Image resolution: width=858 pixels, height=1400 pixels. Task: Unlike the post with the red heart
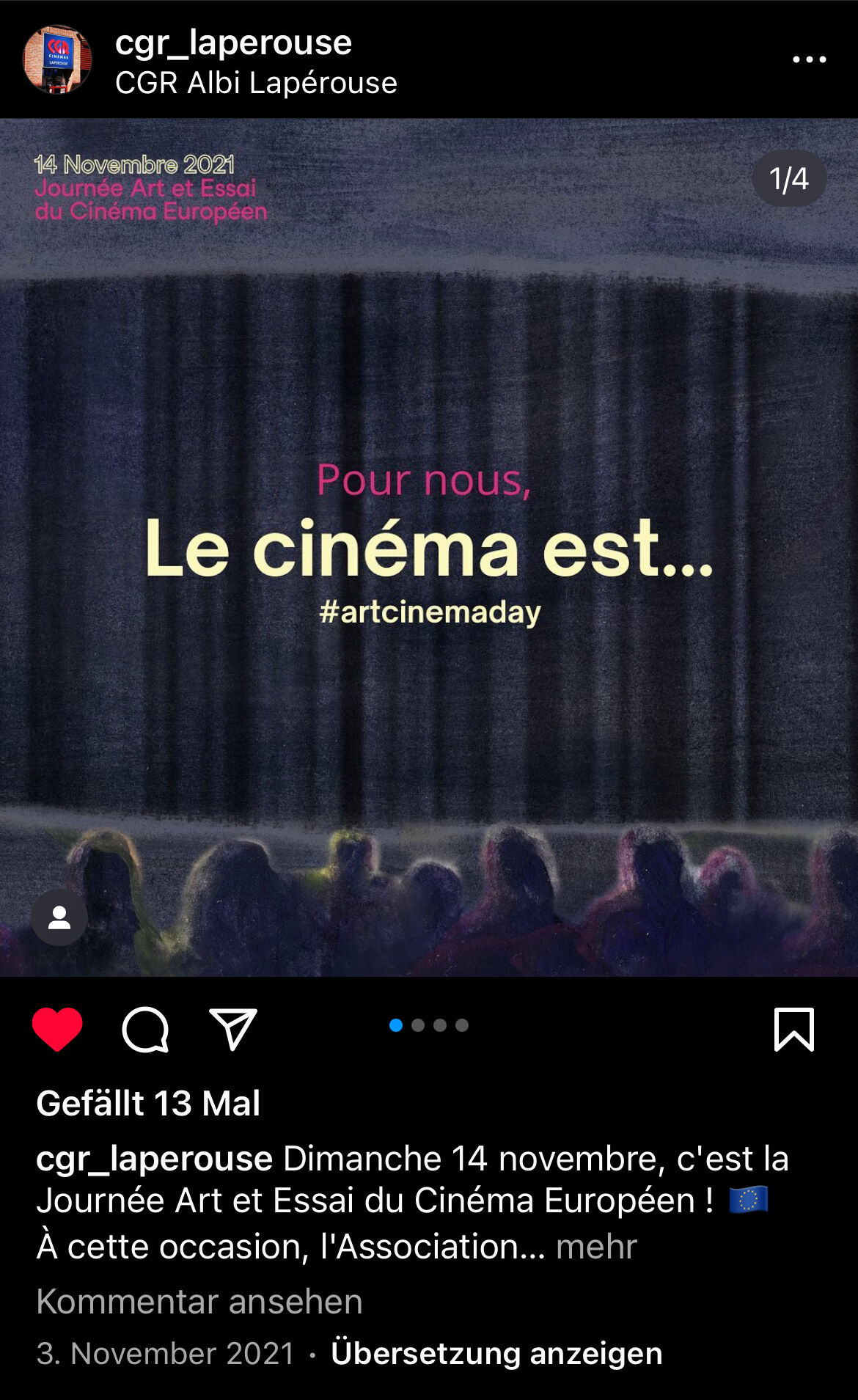(x=57, y=1029)
